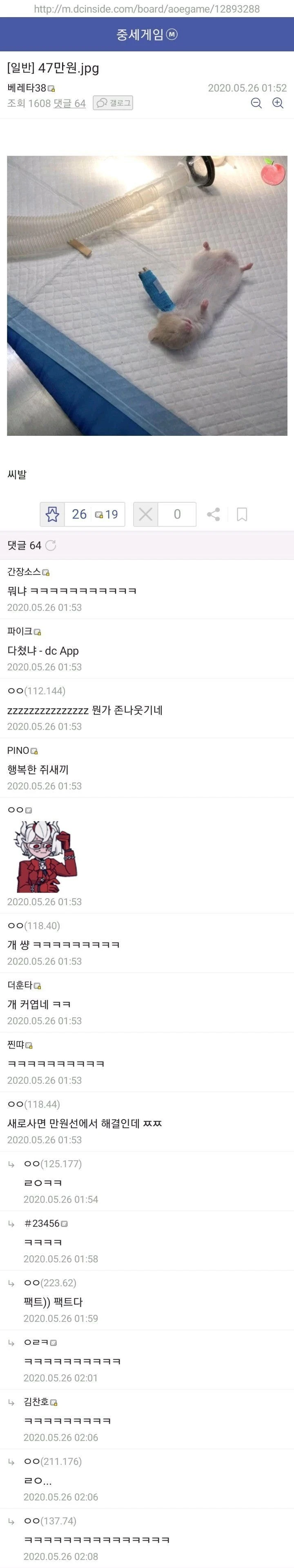Decrease text size with zoom-out magnifier
Viewport: 294px width, 1568px height.
point(256,103)
